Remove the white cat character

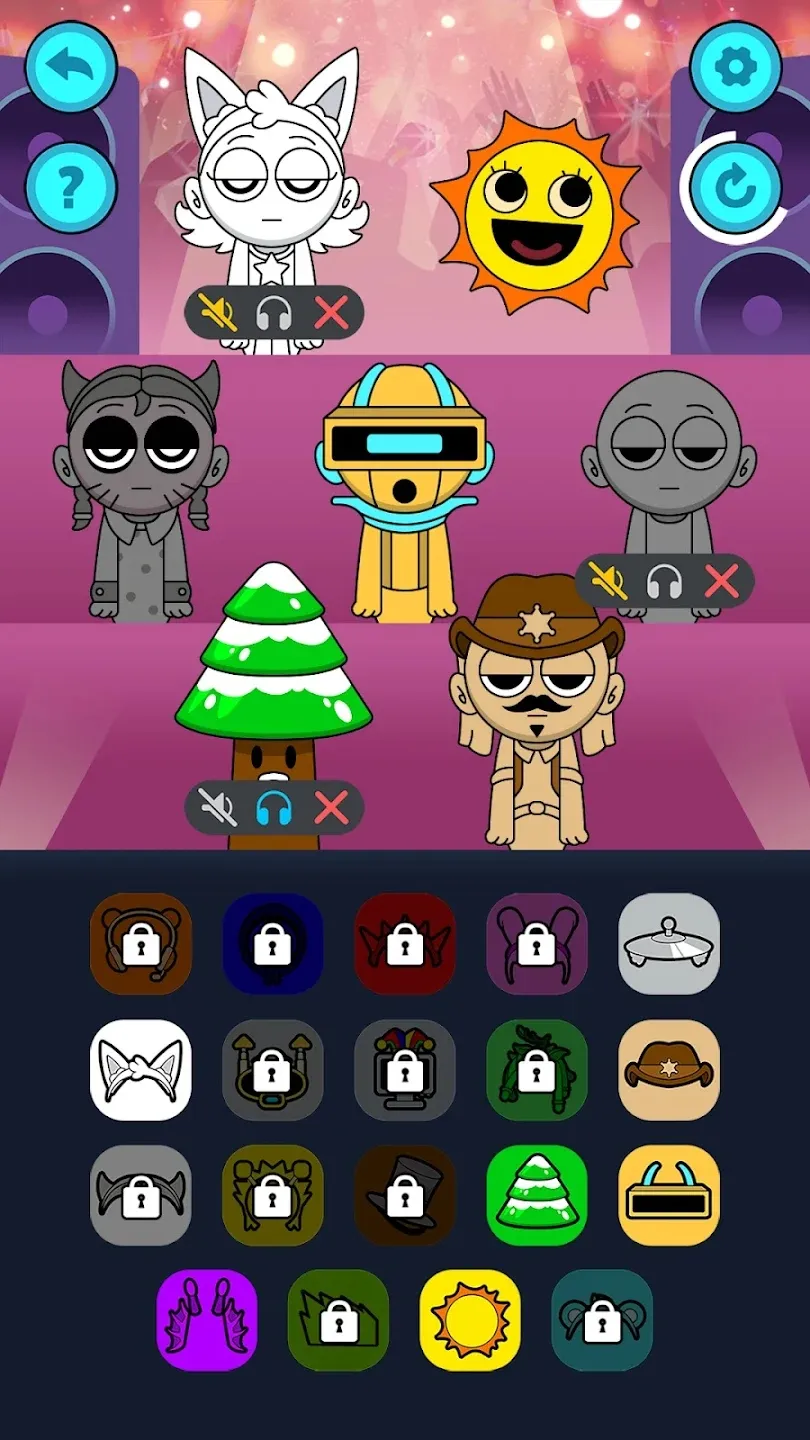tap(331, 313)
